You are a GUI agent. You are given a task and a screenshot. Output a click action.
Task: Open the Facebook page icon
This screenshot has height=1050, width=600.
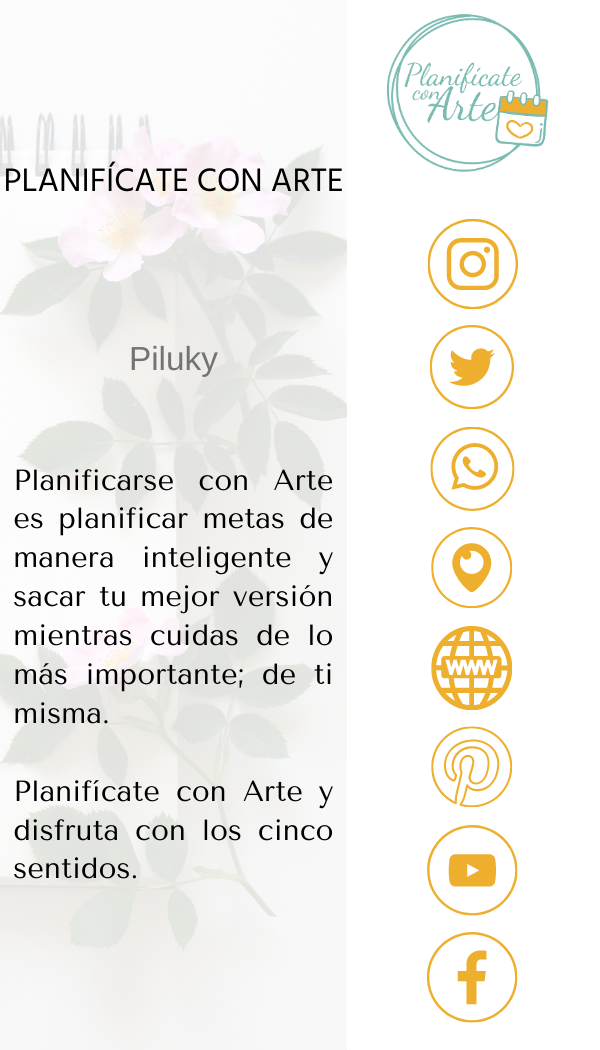click(472, 977)
